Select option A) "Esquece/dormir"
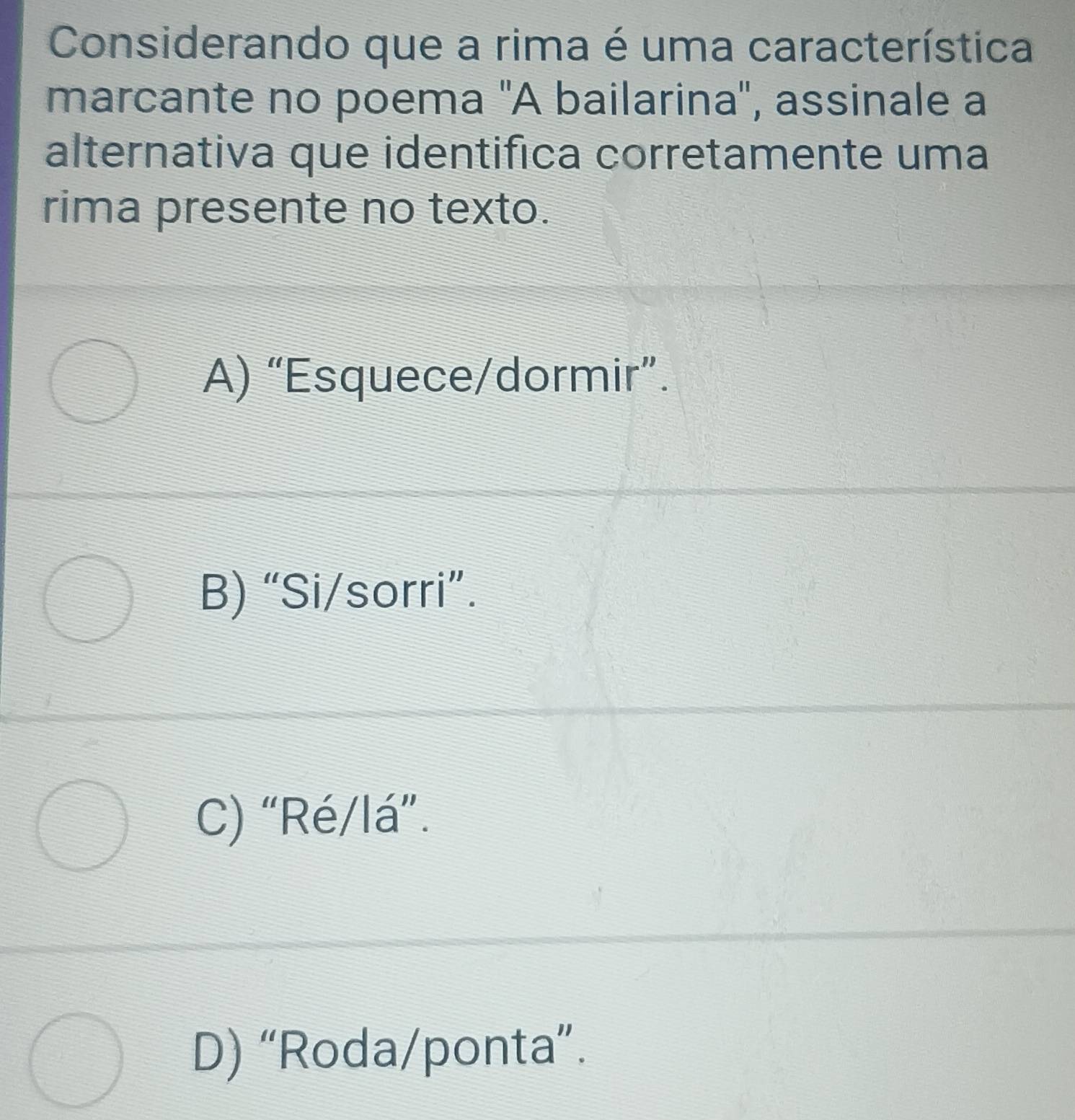 point(94,381)
